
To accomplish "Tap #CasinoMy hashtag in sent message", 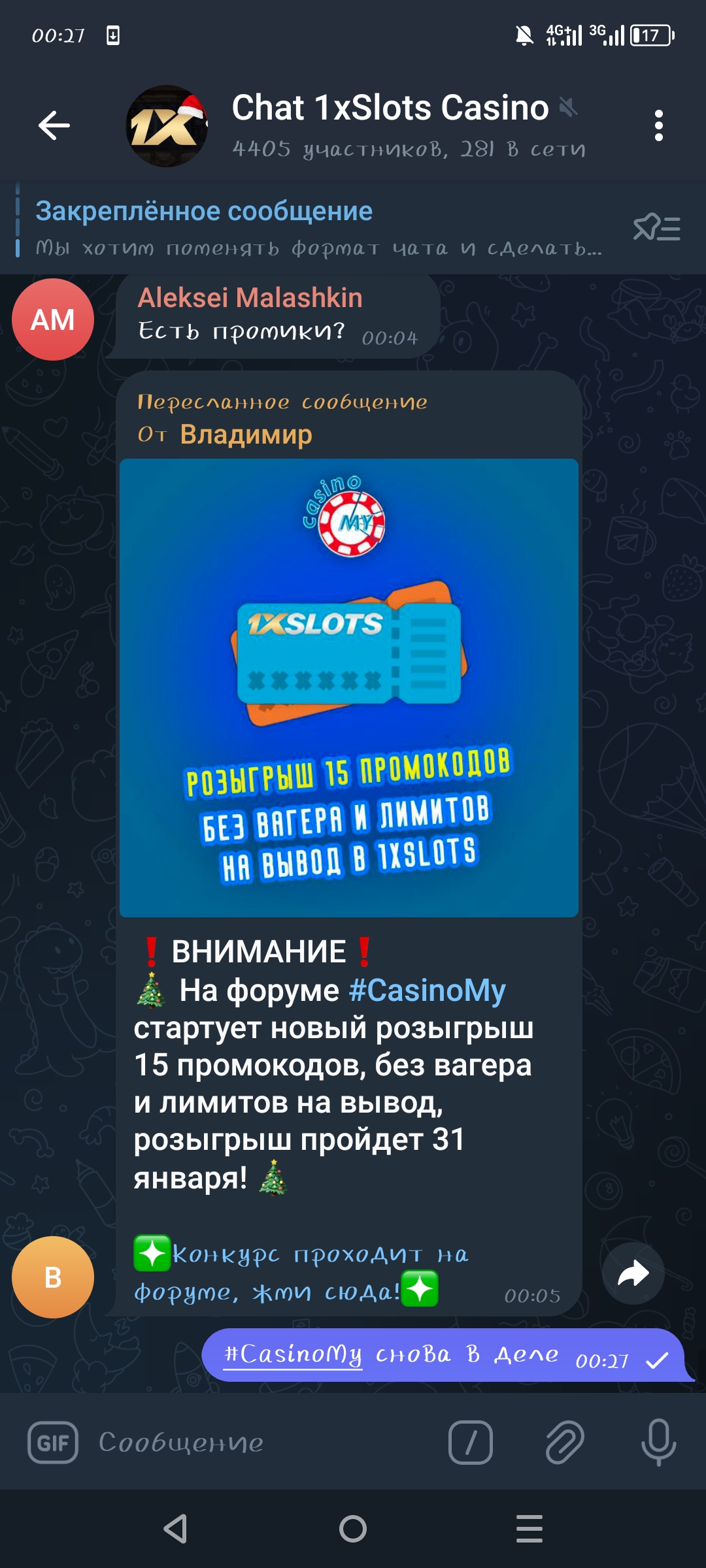I will coord(293,1354).
